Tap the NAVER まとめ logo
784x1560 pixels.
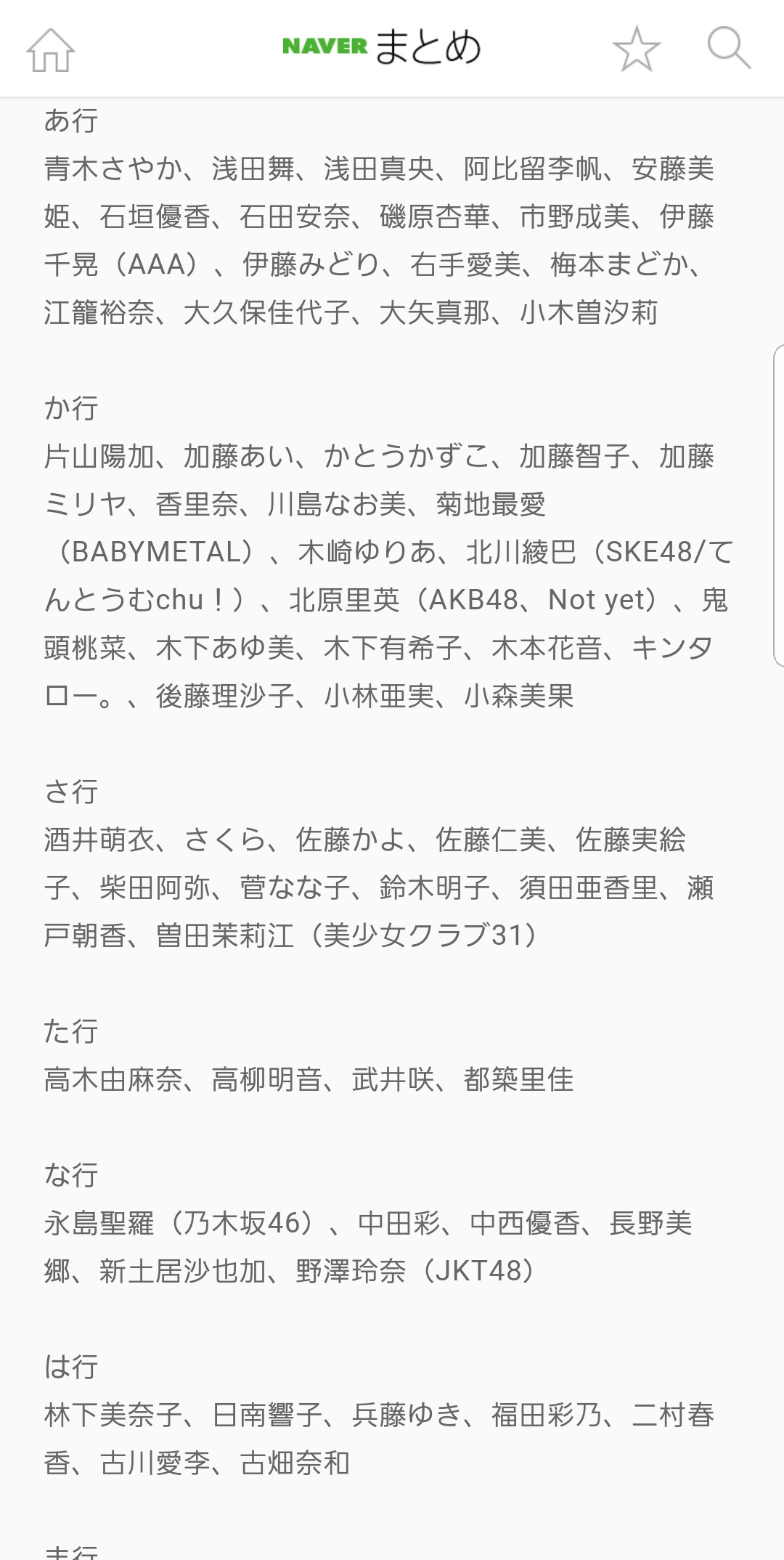[382, 46]
